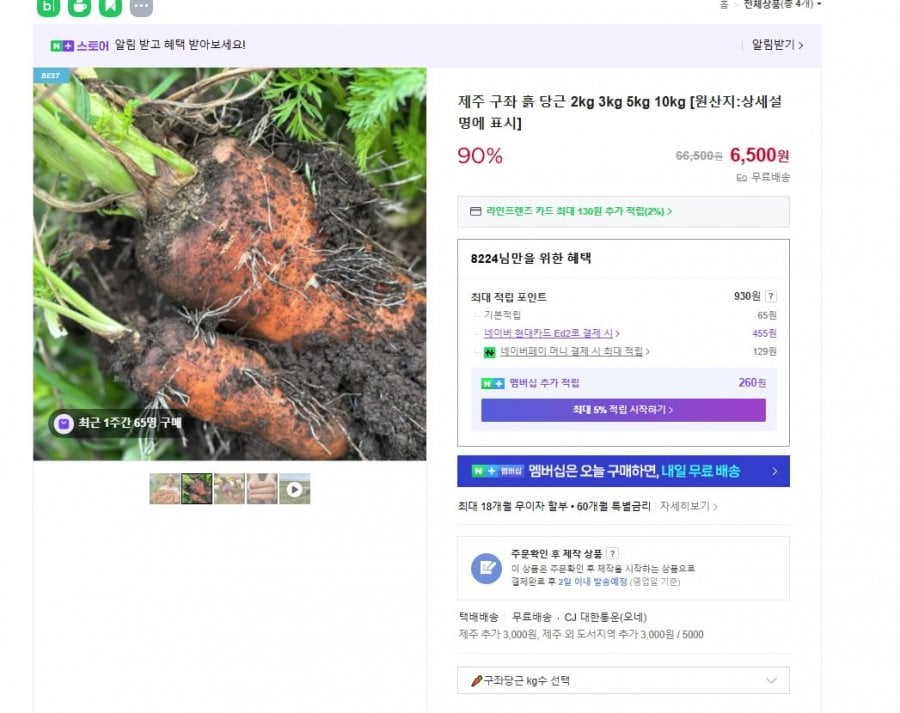Tap 알림받기 to get store alerts
This screenshot has height=713, width=900.
pos(778,45)
